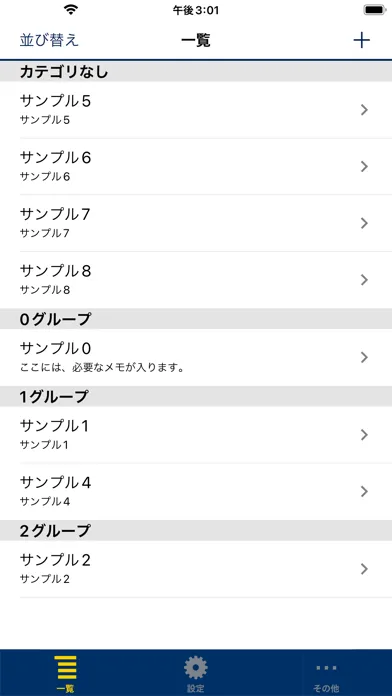View サンプル2 in 2グループ
The image size is (392, 696).
coord(196,569)
